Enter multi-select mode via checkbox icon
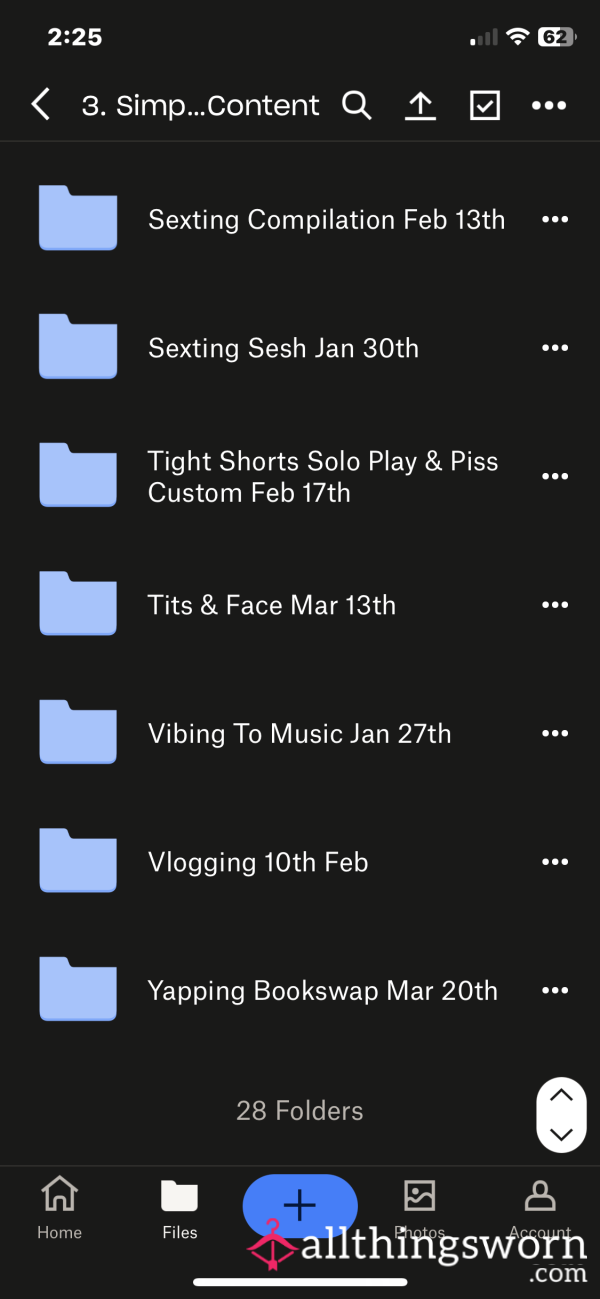The width and height of the screenshot is (600, 1299). [485, 105]
